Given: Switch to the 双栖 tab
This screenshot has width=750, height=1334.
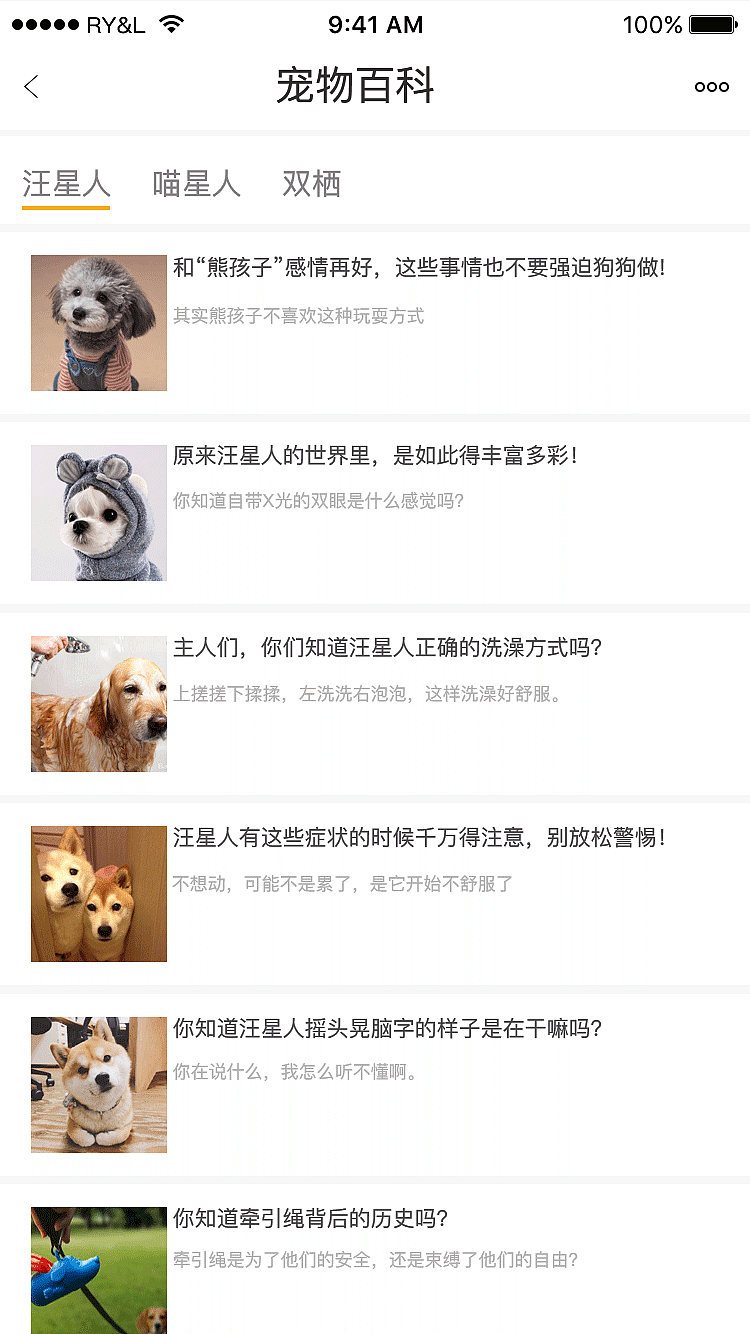Looking at the screenshot, I should coord(311,183).
